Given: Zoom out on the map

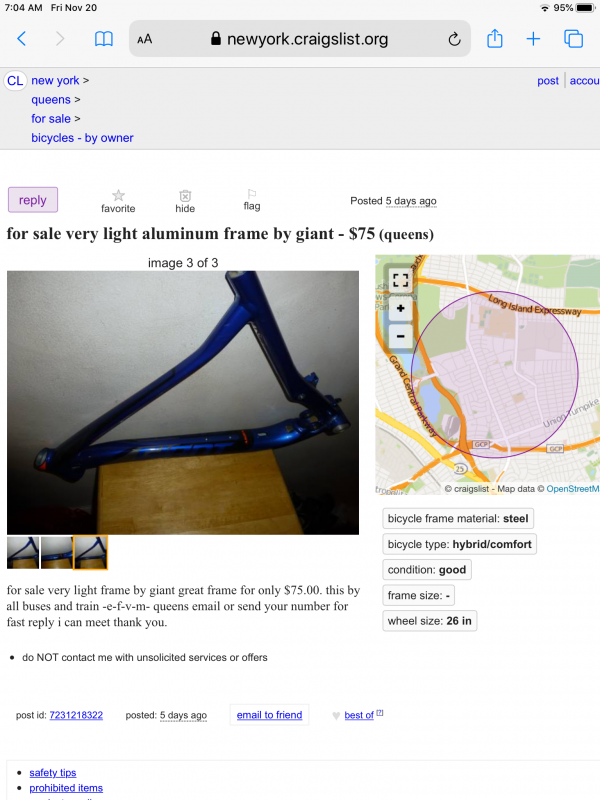Looking at the screenshot, I should pos(400,337).
